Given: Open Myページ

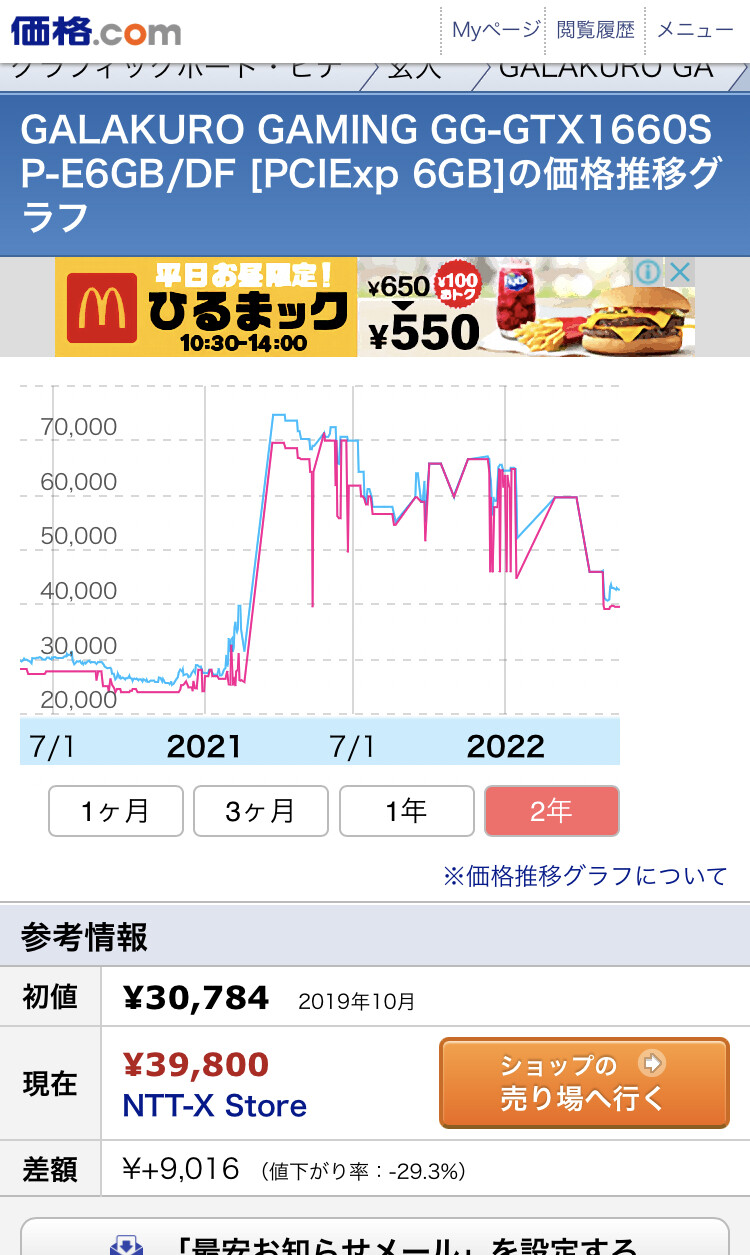Looking at the screenshot, I should (495, 30).
